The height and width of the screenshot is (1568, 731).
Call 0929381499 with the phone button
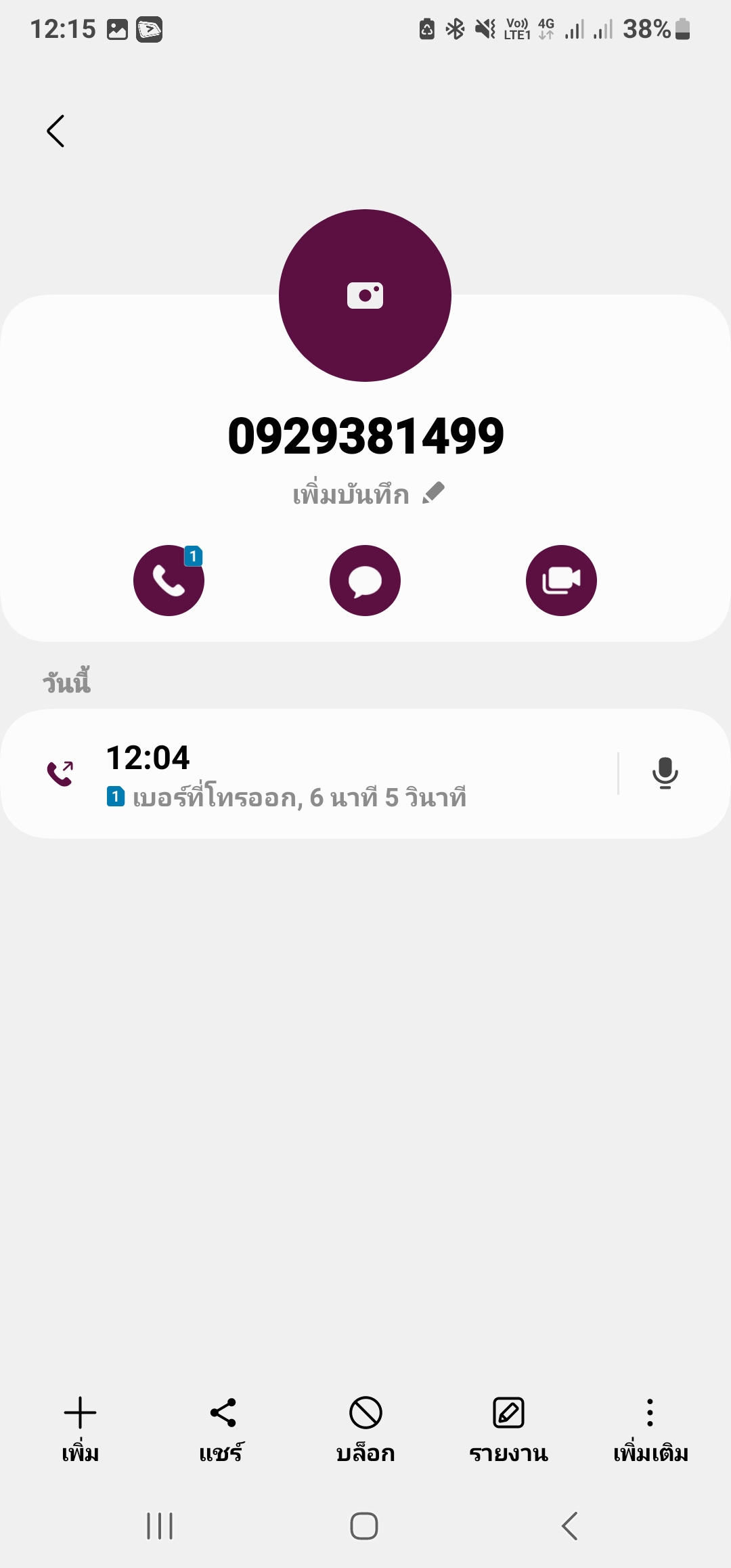point(169,580)
